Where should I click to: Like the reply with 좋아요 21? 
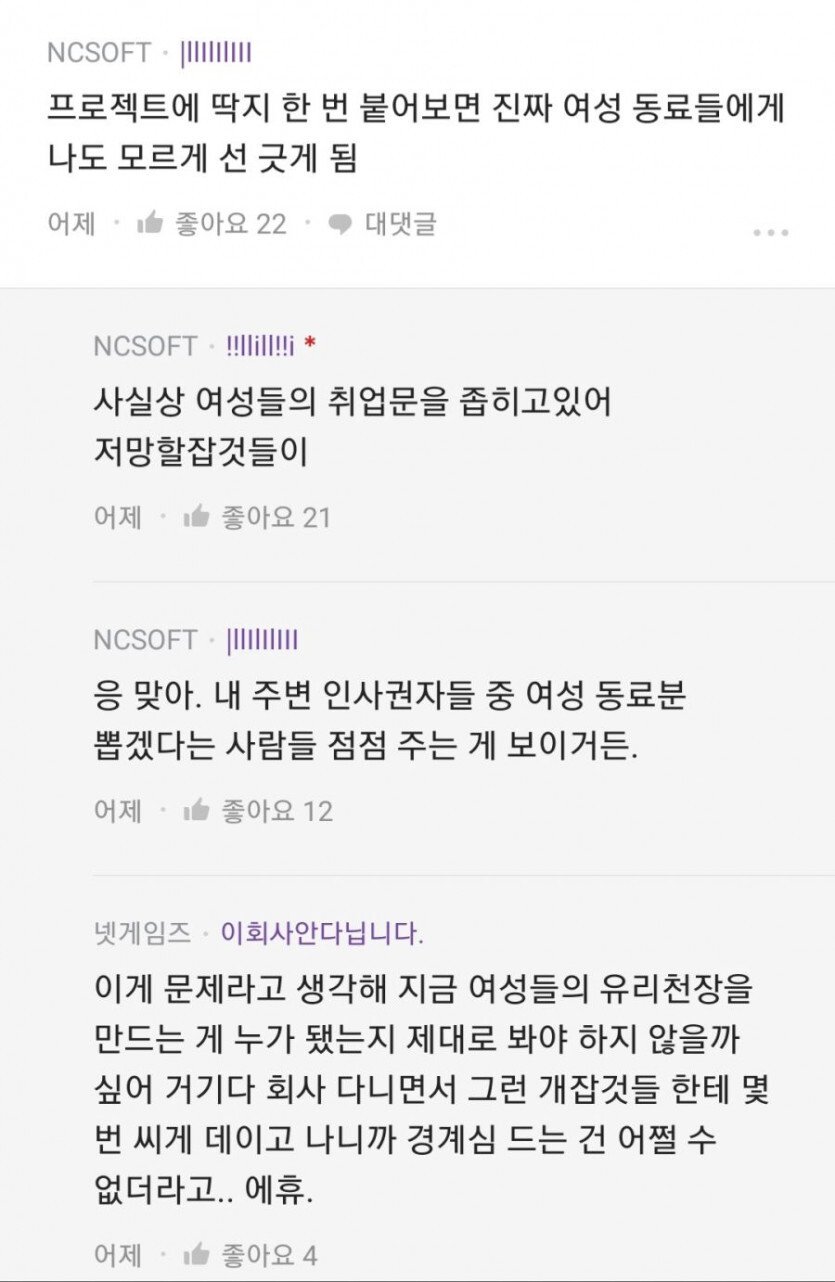(x=196, y=517)
